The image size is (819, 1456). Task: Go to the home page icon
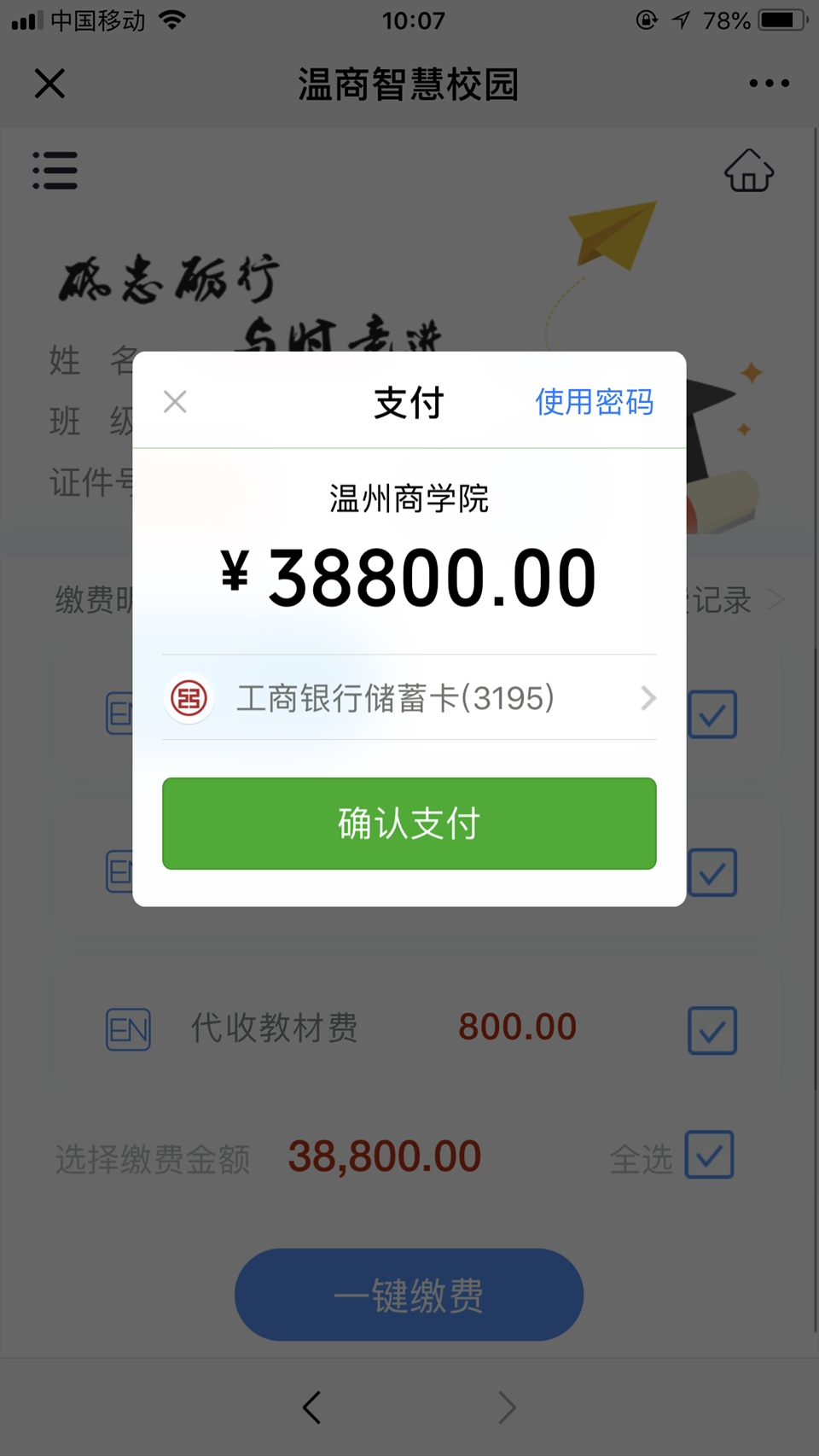click(749, 171)
